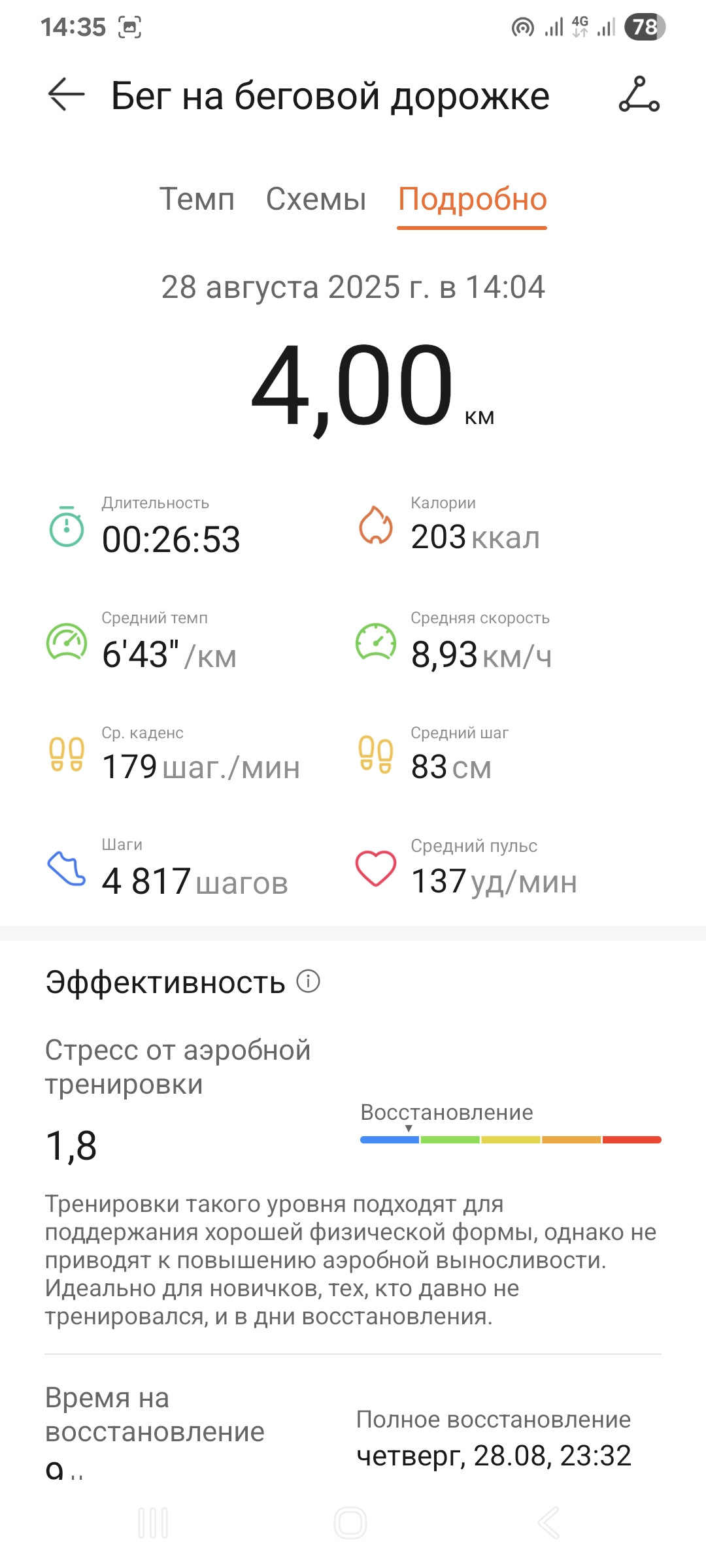
Task: Switch to the Схемы tab
Action: [x=316, y=199]
